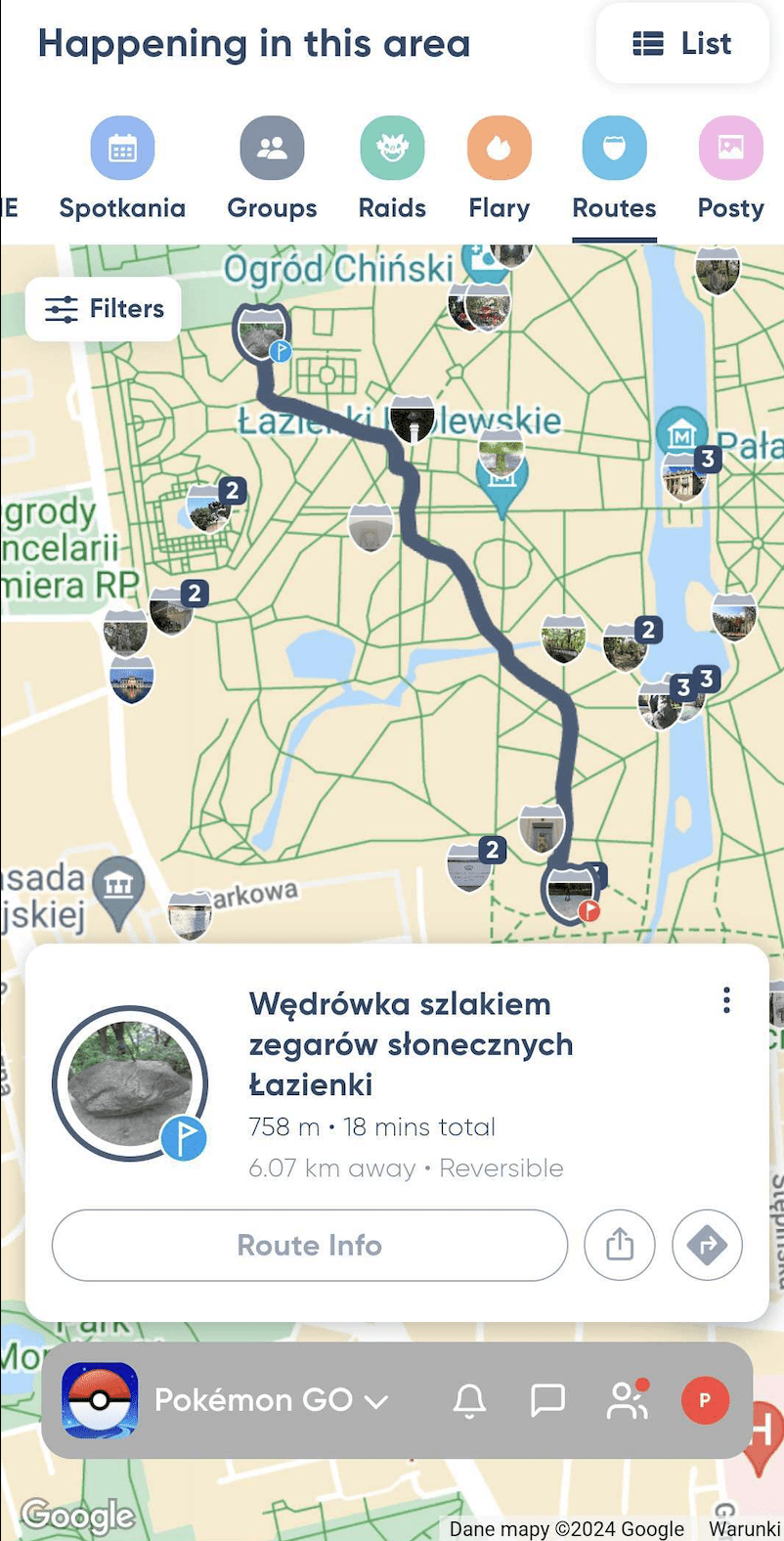
Task: Select the Groups icon
Action: point(272,147)
